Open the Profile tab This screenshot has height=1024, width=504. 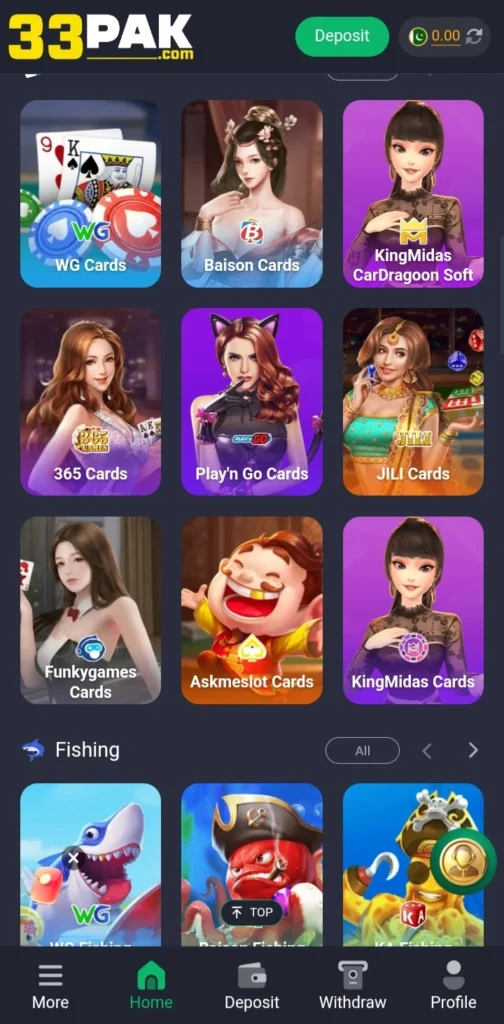453,985
